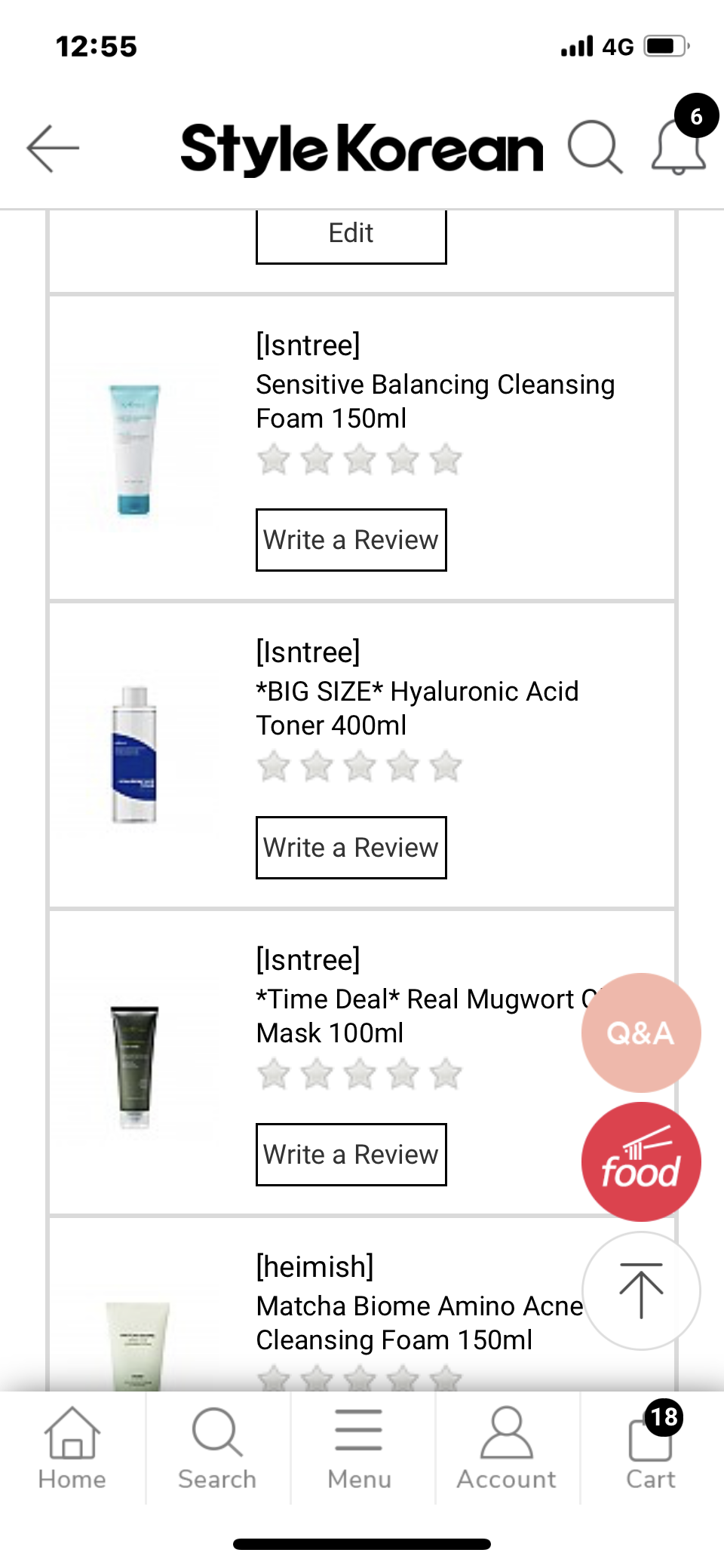Switch to the Search tab
The width and height of the screenshot is (724, 1568).
(217, 1448)
